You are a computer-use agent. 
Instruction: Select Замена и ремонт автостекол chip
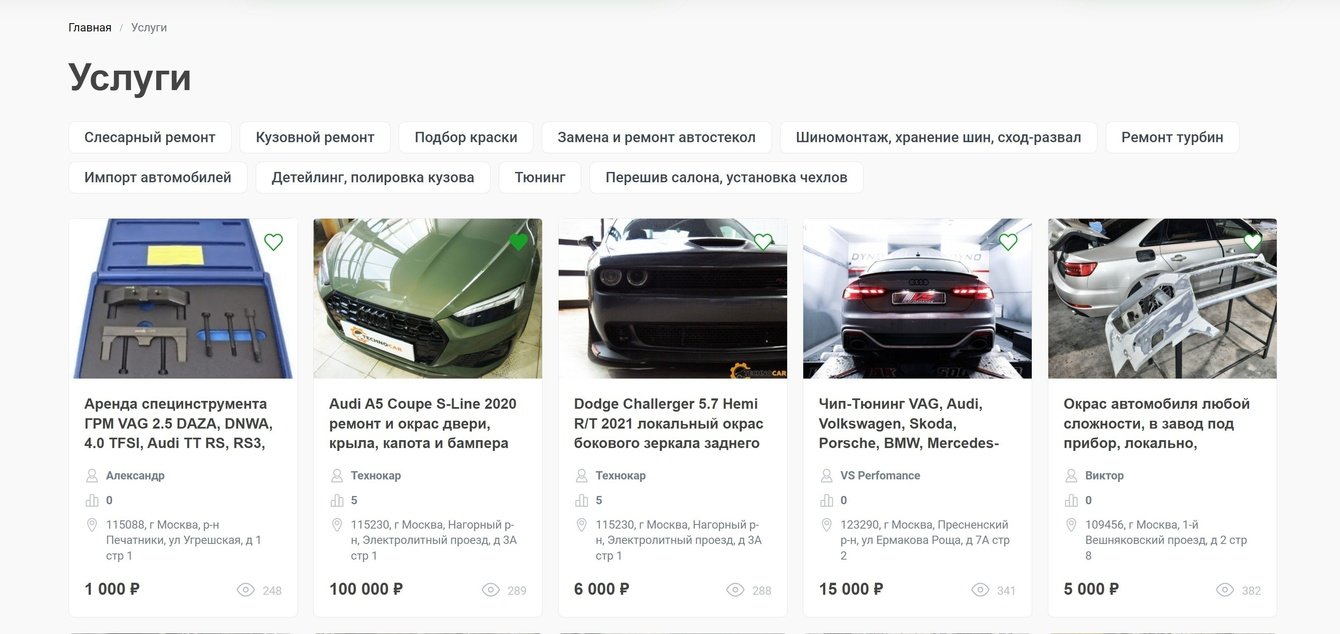point(656,137)
